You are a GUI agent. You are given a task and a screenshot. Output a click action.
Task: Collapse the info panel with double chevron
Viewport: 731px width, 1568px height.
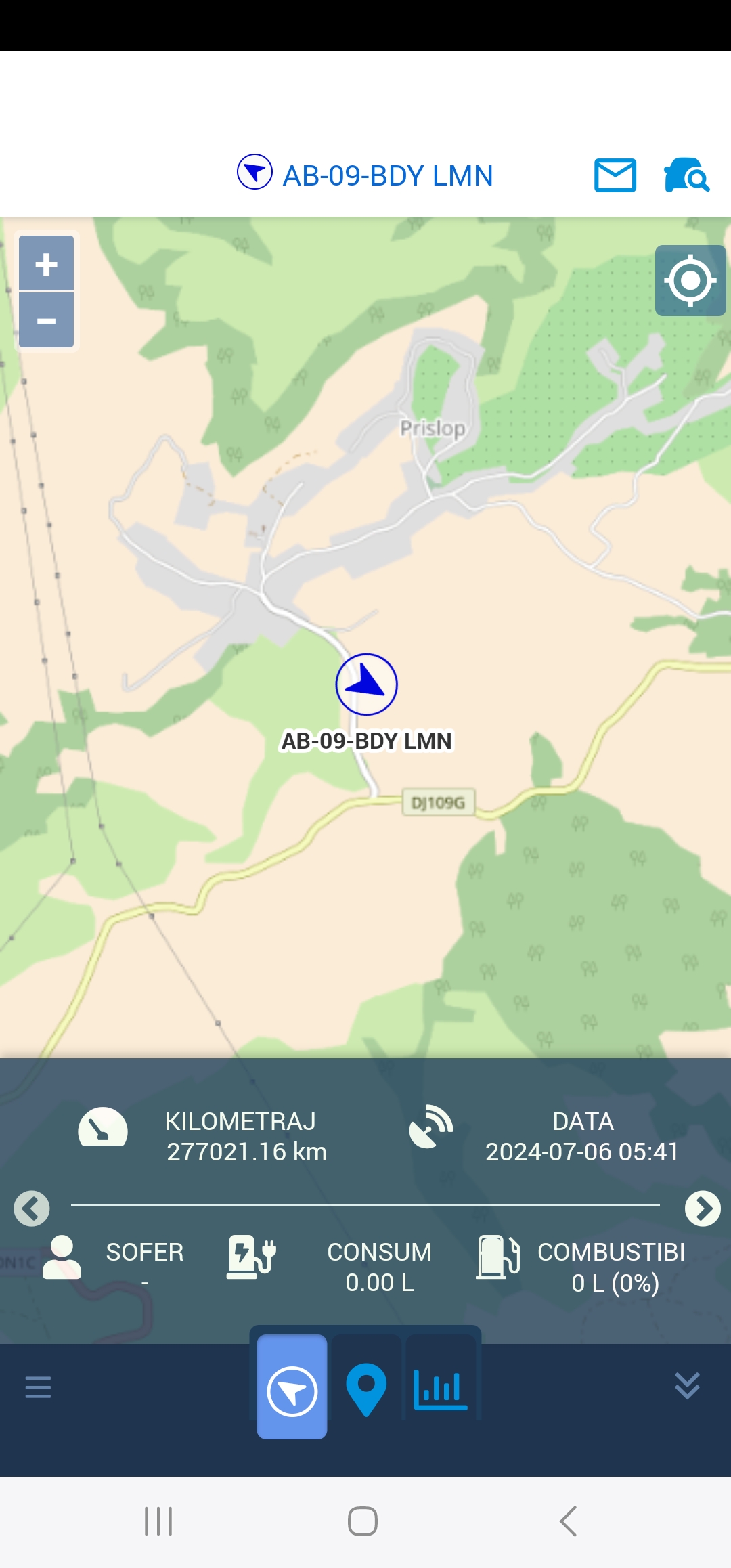click(687, 1386)
